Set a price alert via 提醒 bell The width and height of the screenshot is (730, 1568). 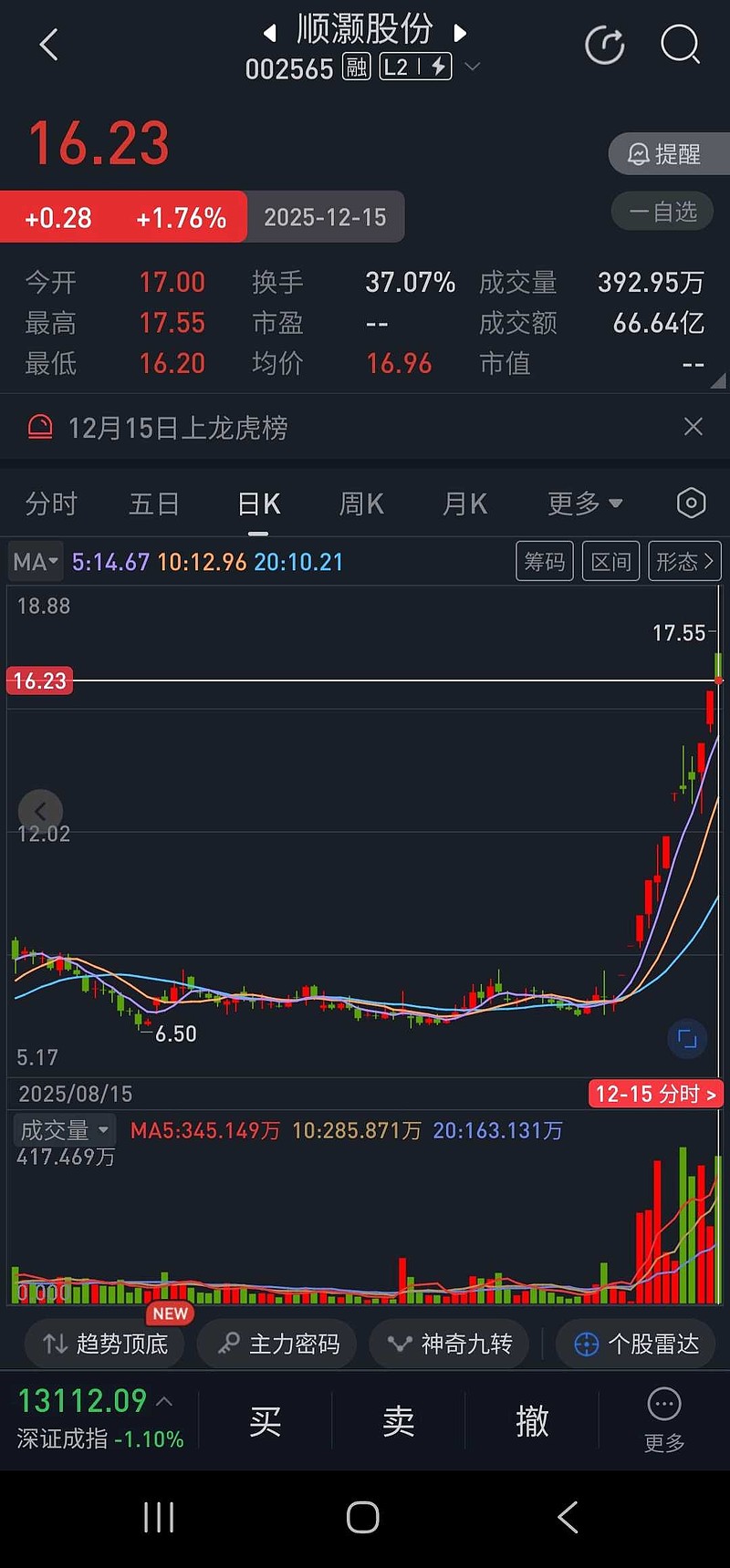tap(667, 153)
